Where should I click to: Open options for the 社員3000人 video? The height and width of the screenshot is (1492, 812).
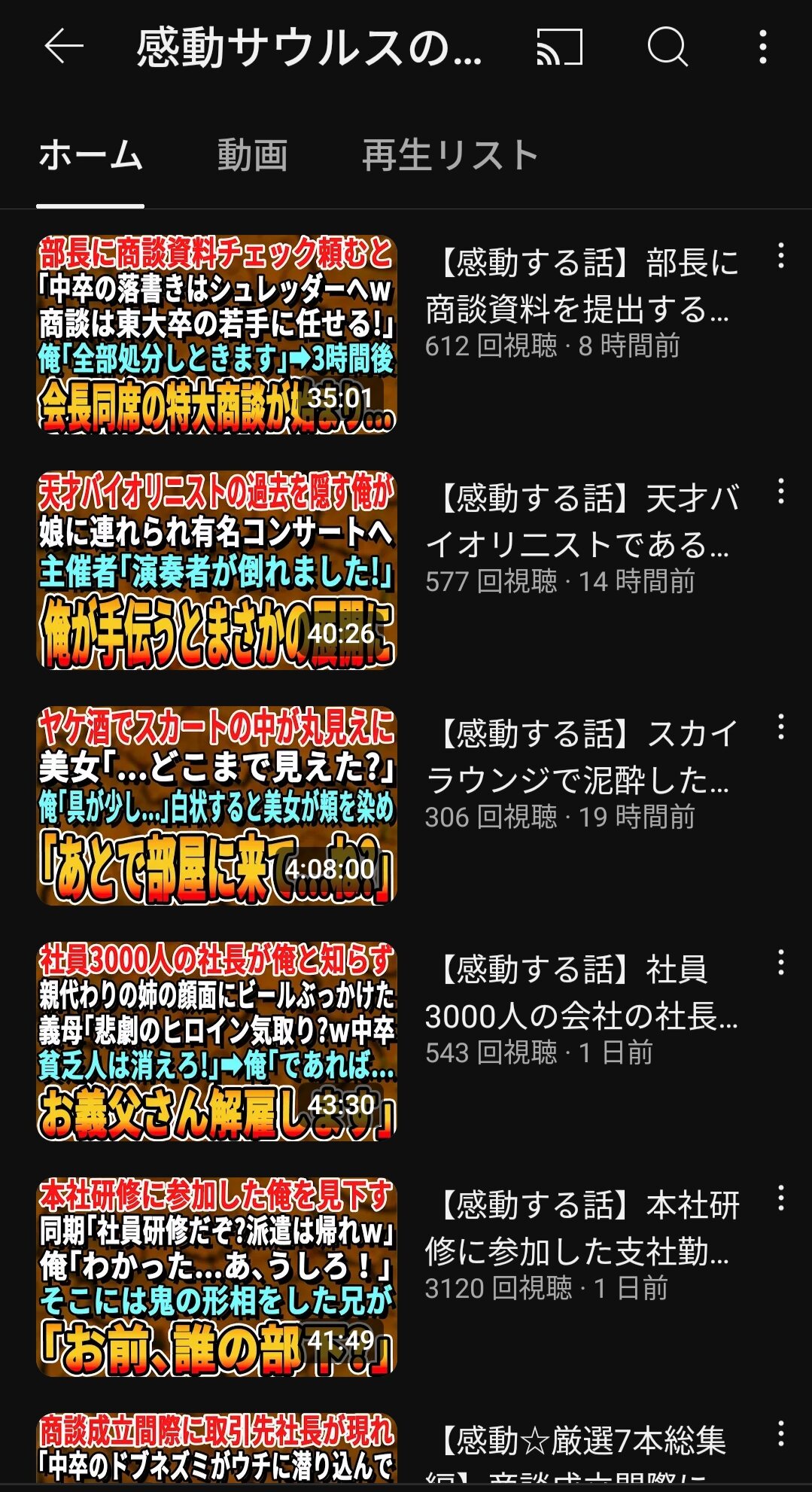(781, 963)
